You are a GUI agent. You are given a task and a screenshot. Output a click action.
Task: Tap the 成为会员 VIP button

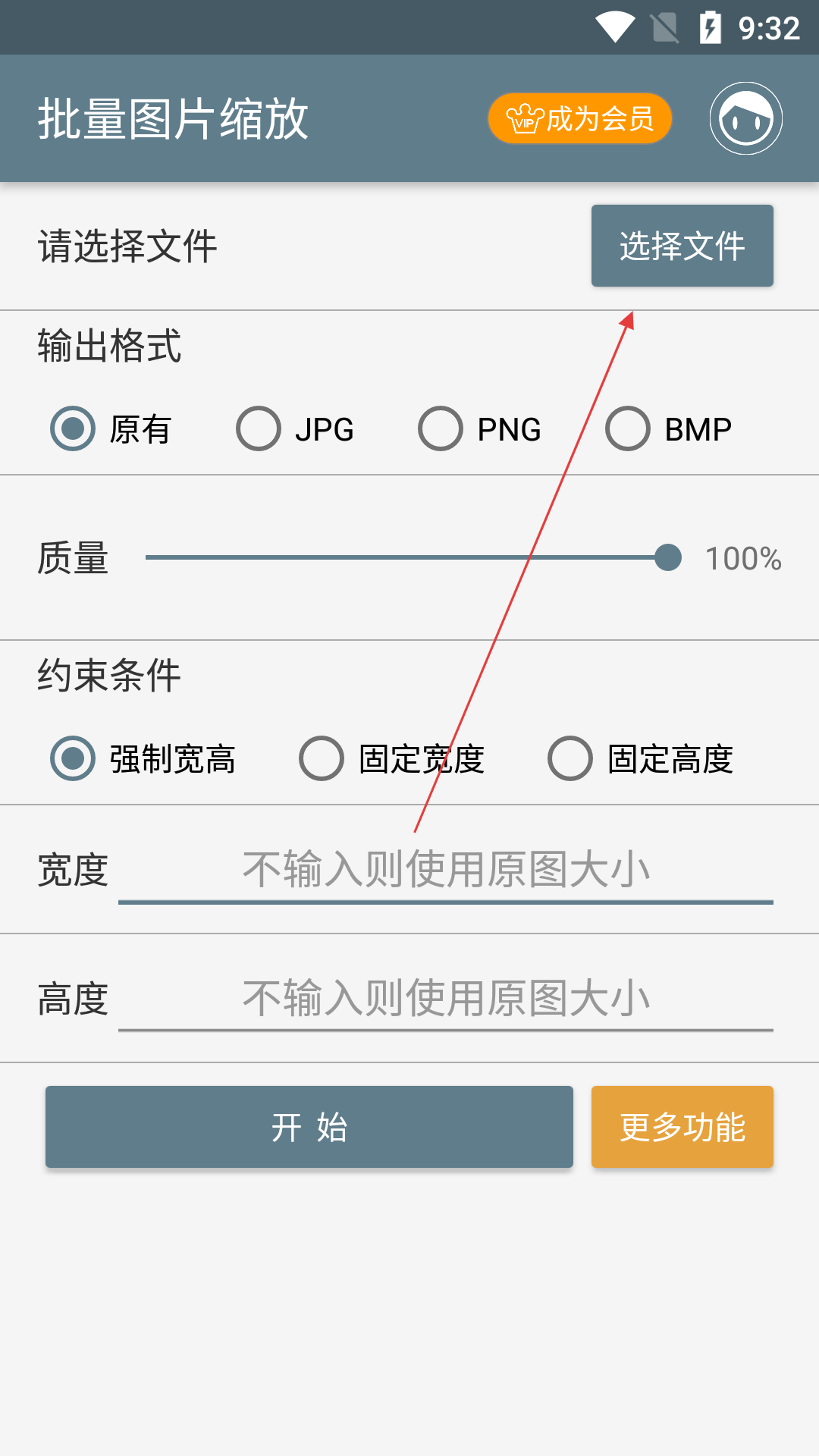pyautogui.click(x=580, y=118)
